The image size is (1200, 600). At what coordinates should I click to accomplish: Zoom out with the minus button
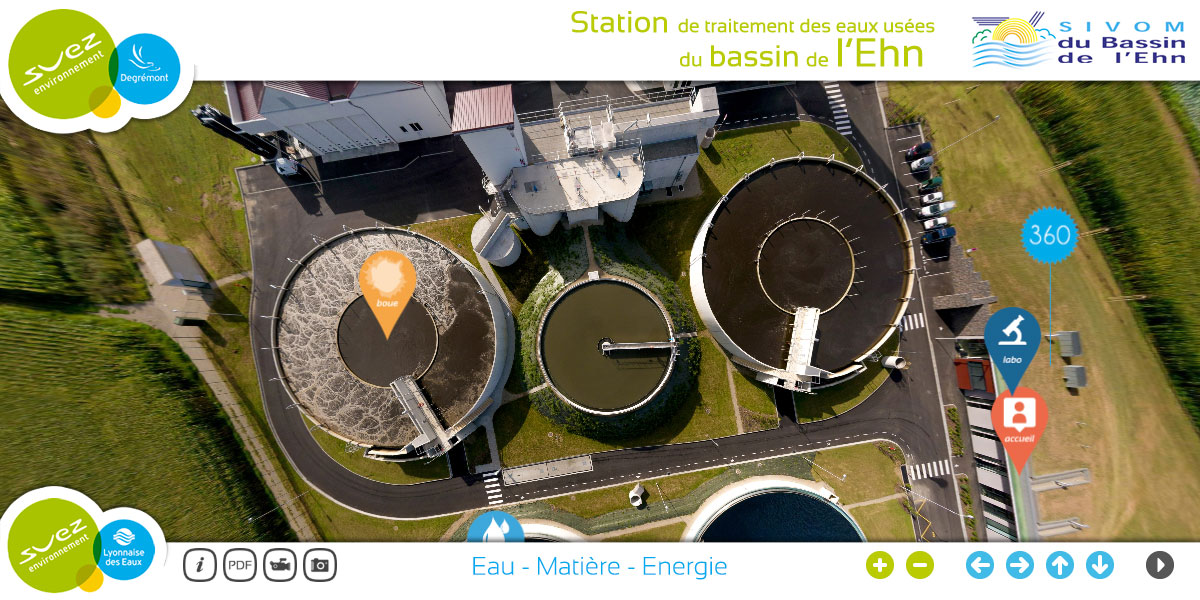tap(920, 565)
